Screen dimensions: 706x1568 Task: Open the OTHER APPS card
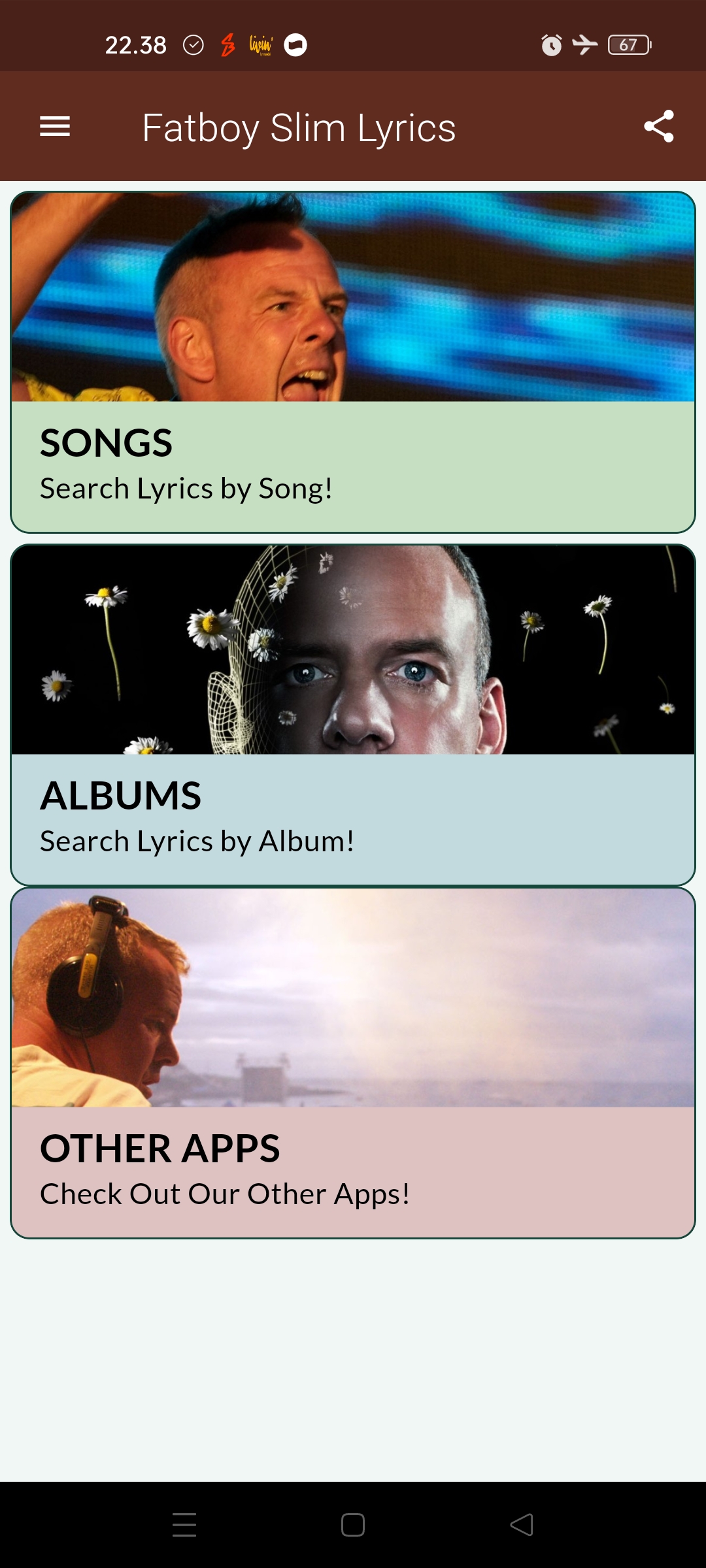[x=353, y=1063]
